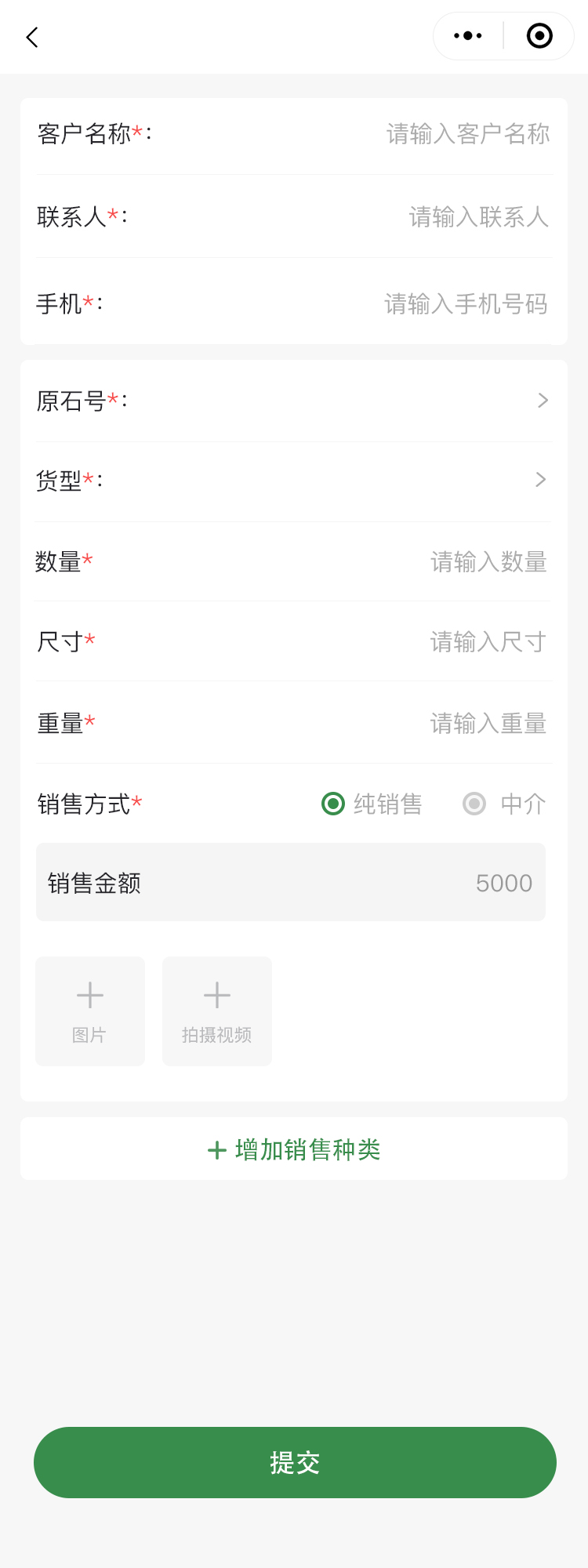Tap the 联系人 text field
588x1568 pixels.
(x=478, y=217)
